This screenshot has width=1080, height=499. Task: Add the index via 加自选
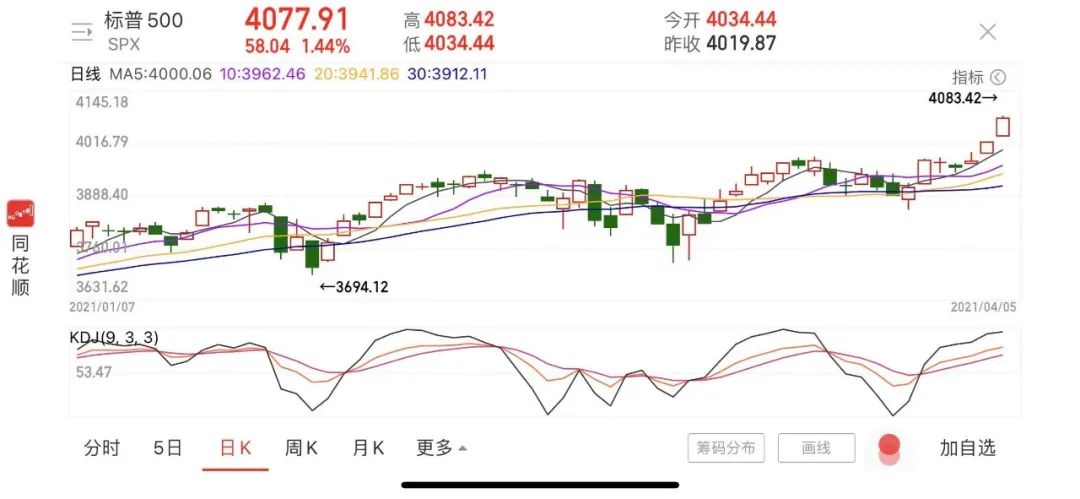[x=967, y=448]
